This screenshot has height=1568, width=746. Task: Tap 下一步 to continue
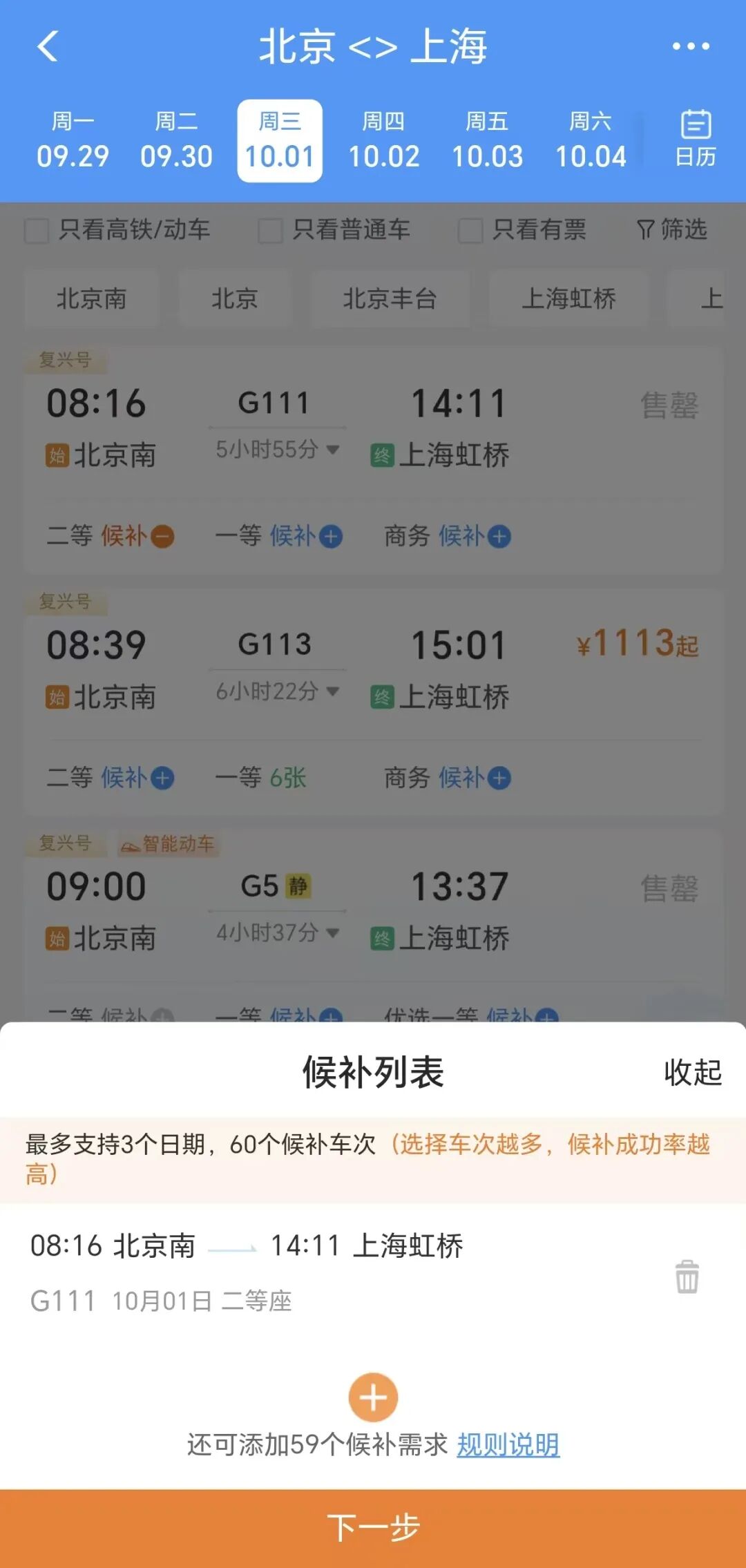click(373, 1528)
